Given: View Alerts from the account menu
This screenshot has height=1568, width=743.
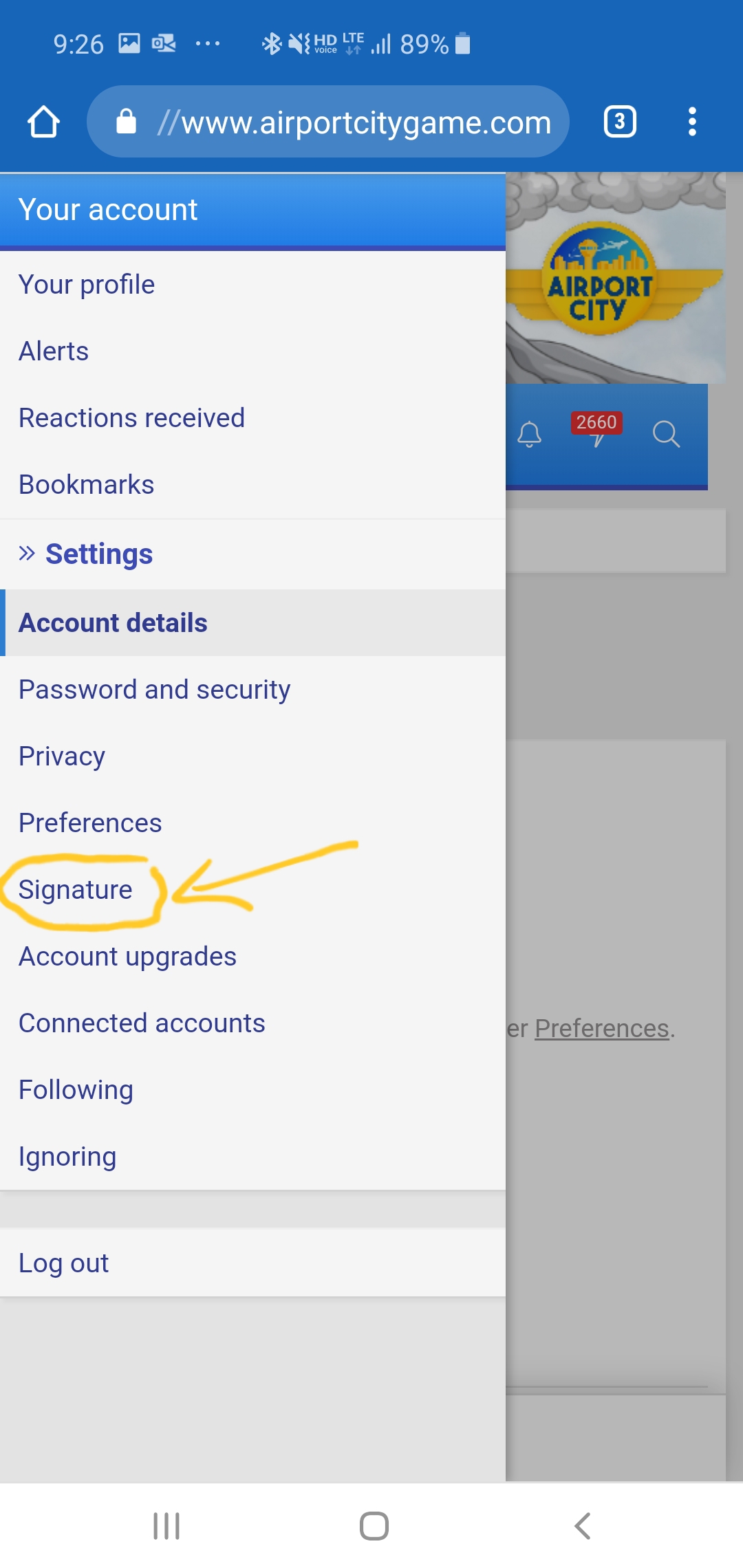Looking at the screenshot, I should point(54,351).
